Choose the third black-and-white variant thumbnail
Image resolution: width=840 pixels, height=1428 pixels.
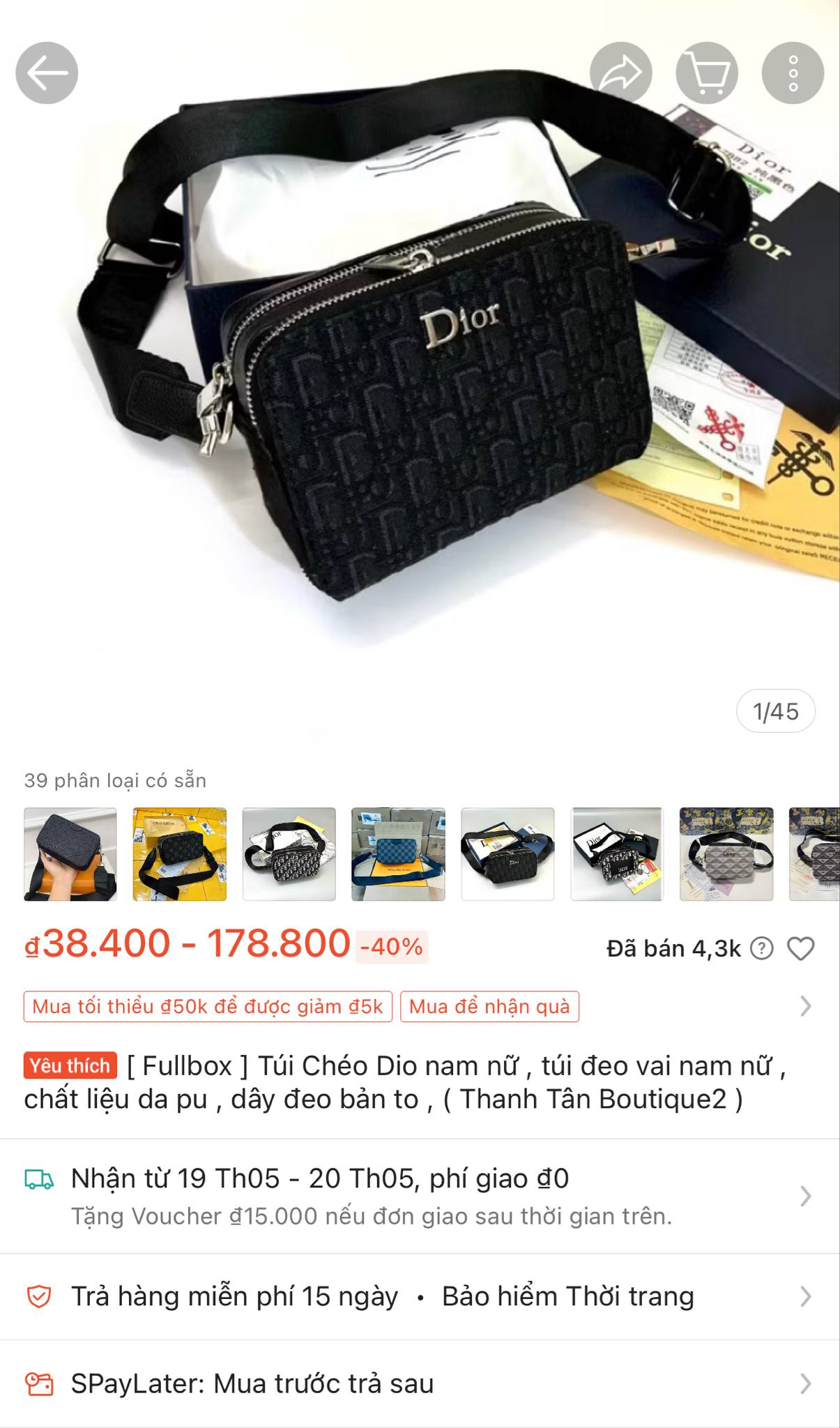[289, 854]
